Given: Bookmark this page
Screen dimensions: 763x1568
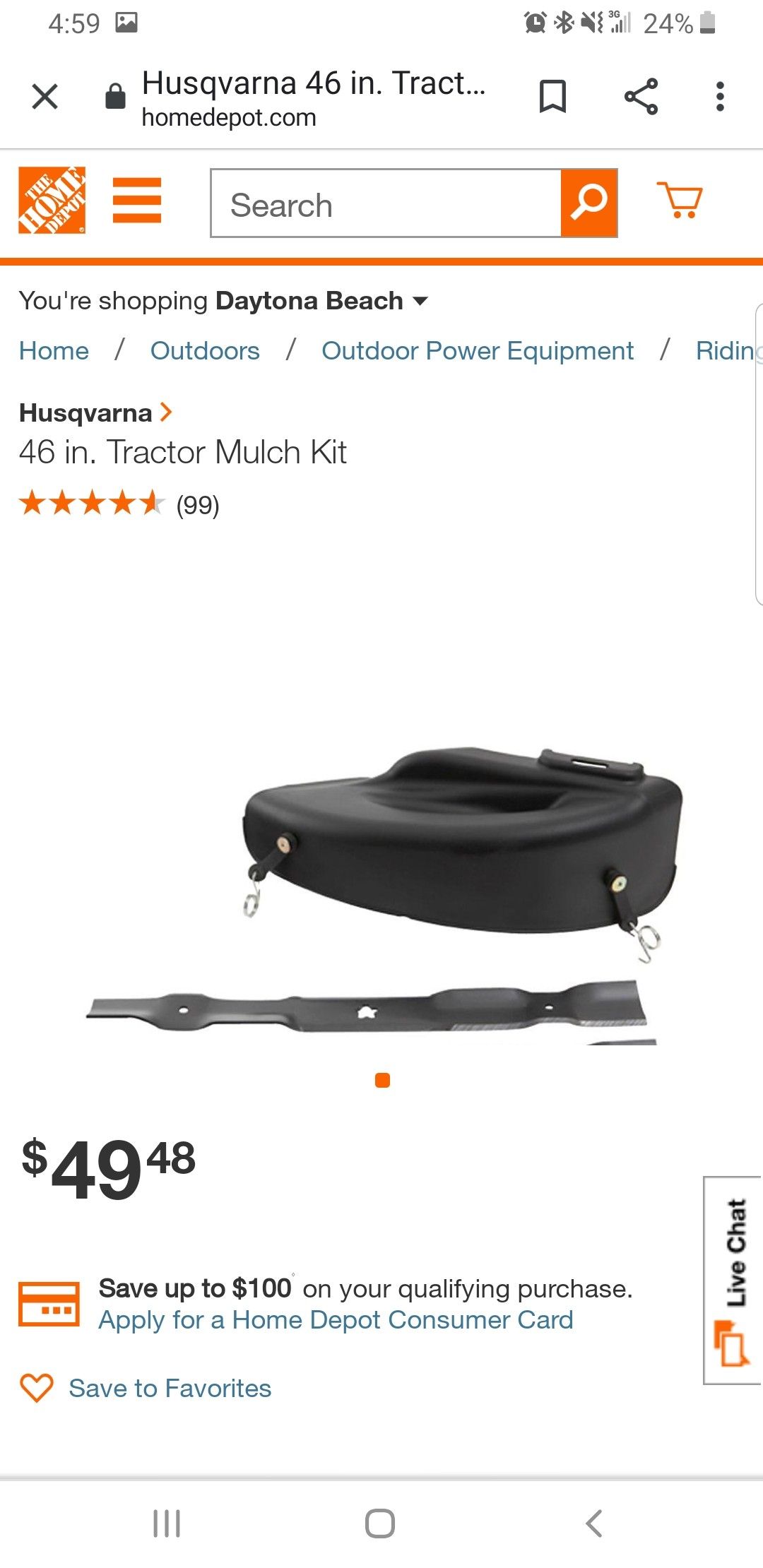Looking at the screenshot, I should pos(552,96).
